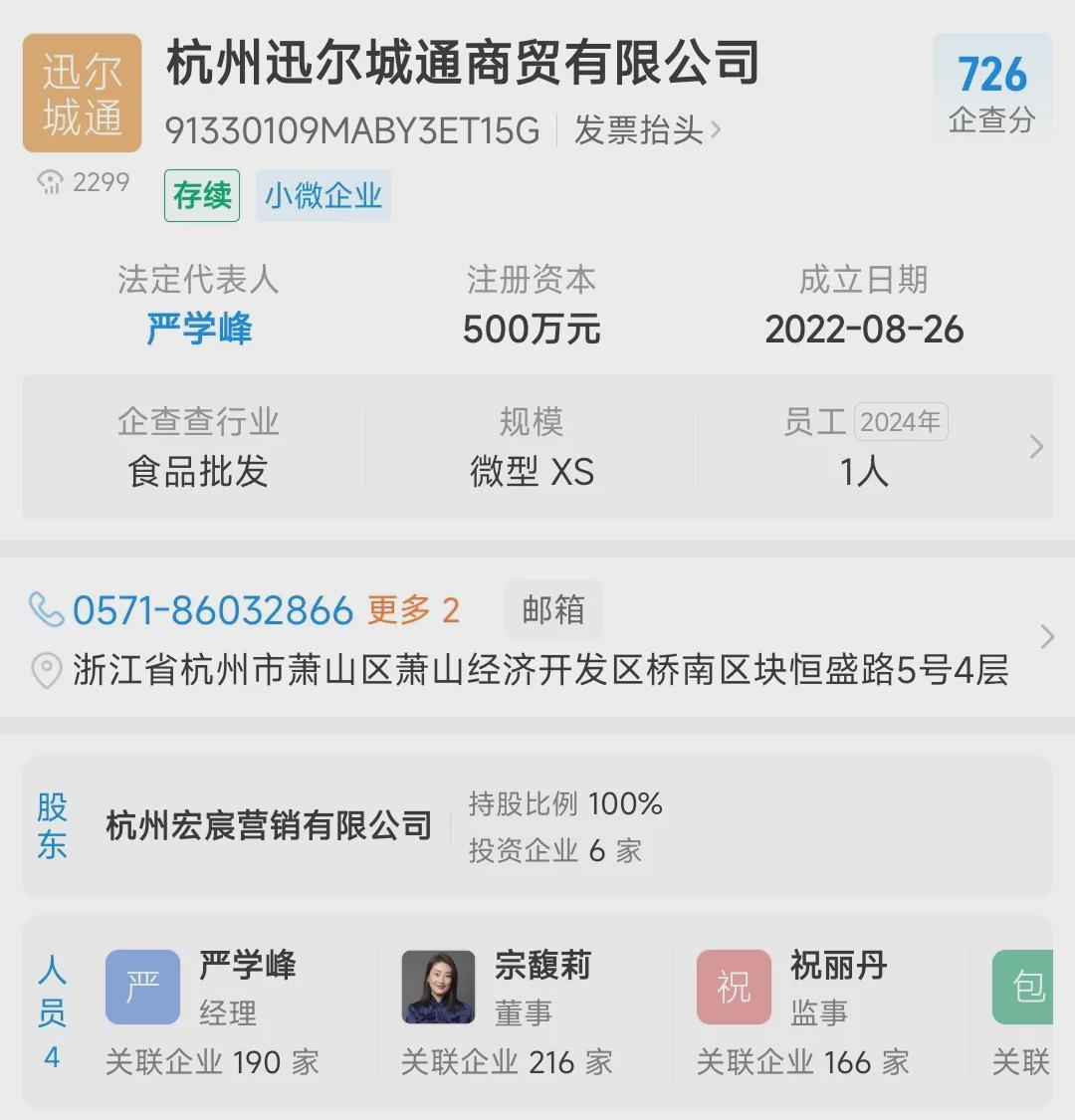
Task: Tap the 存续 status tag
Action: coord(202,196)
